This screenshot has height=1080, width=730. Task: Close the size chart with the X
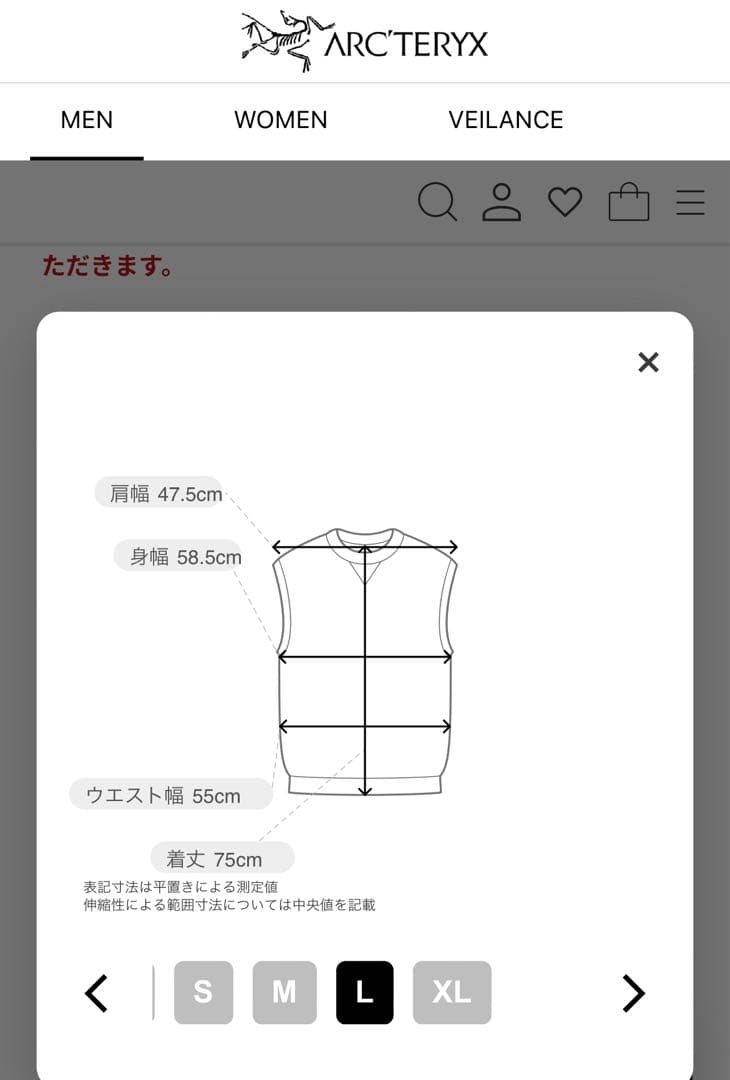pyautogui.click(x=649, y=362)
